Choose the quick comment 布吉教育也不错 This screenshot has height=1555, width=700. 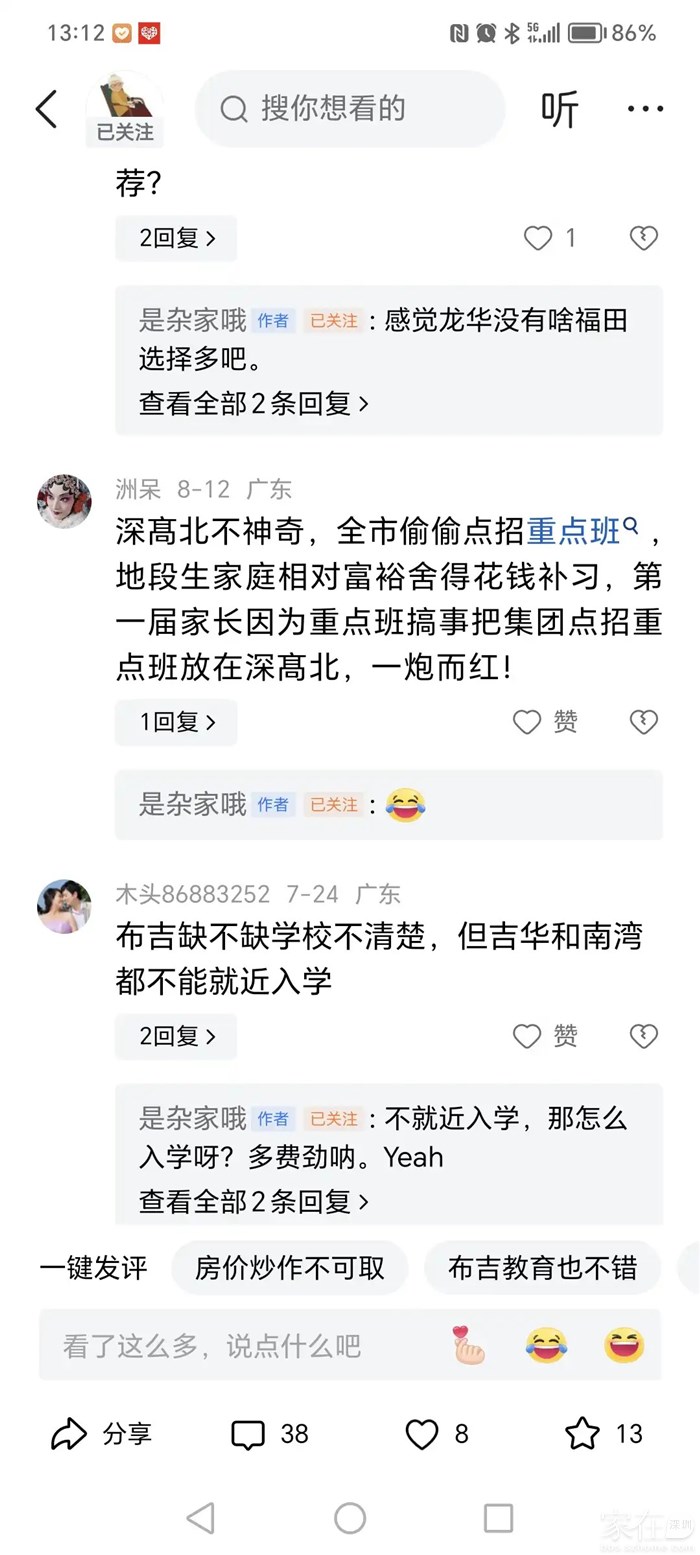point(542,1268)
